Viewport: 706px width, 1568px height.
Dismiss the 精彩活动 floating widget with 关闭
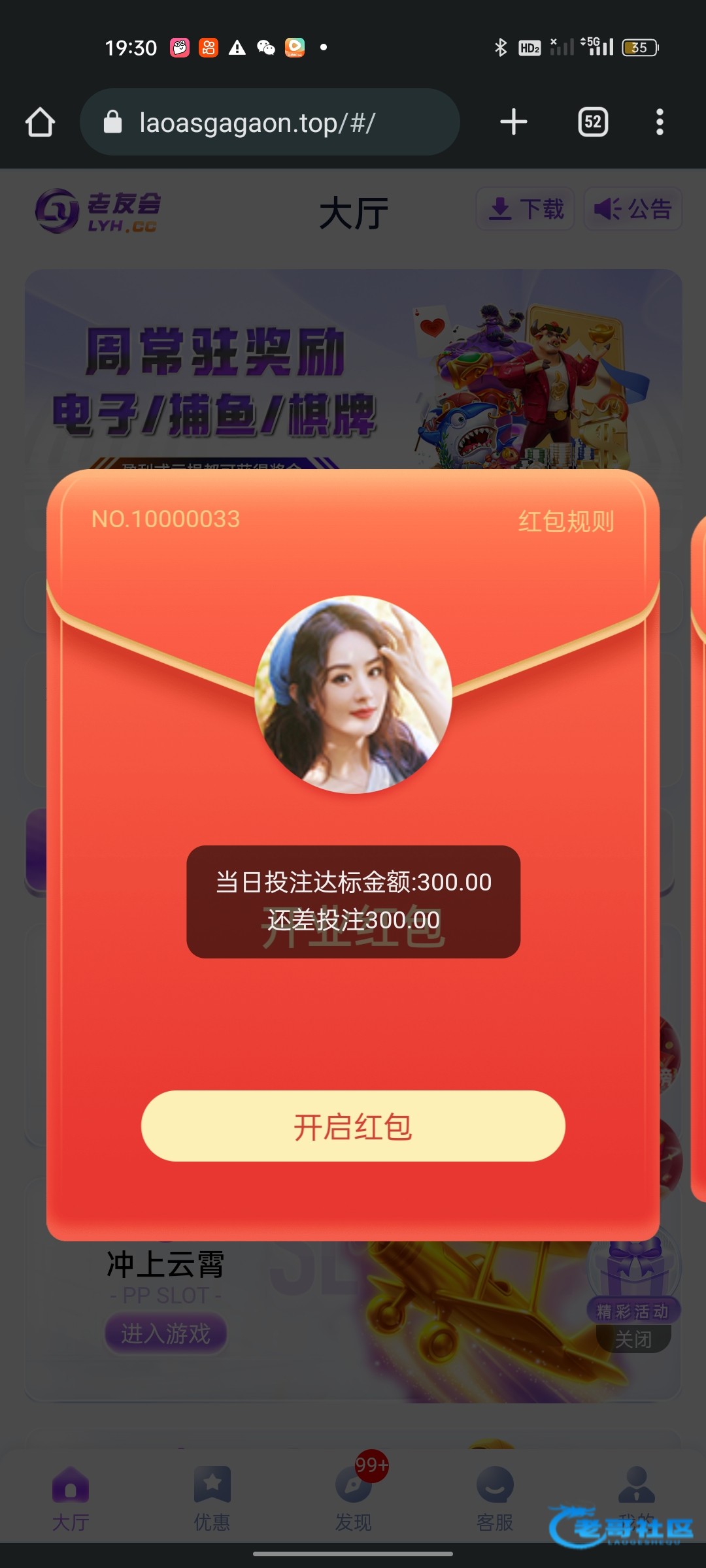pos(633,1339)
